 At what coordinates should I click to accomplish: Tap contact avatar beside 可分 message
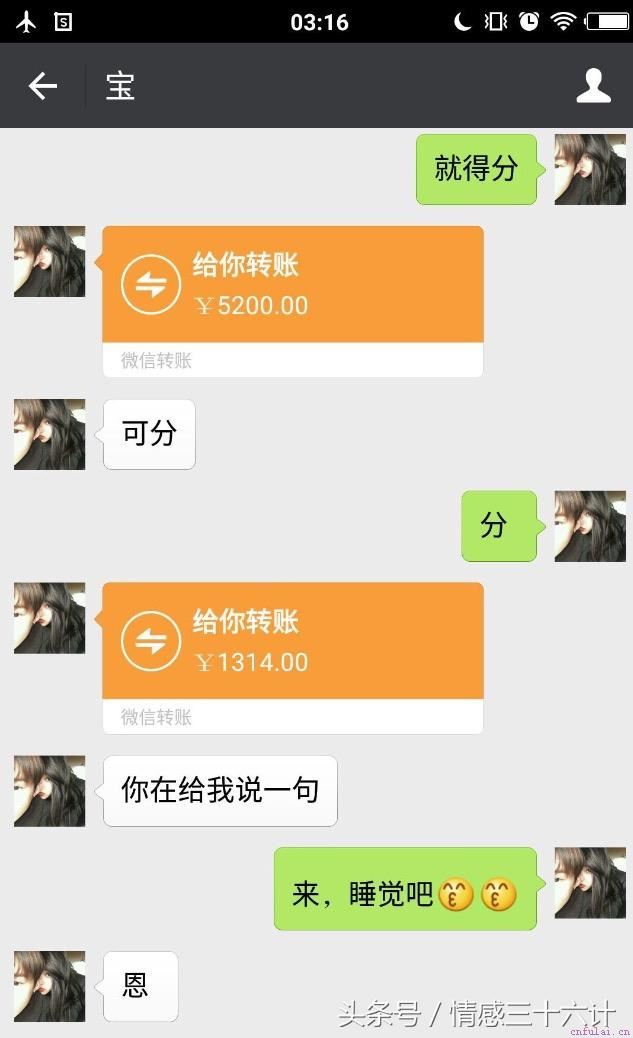[x=50, y=434]
